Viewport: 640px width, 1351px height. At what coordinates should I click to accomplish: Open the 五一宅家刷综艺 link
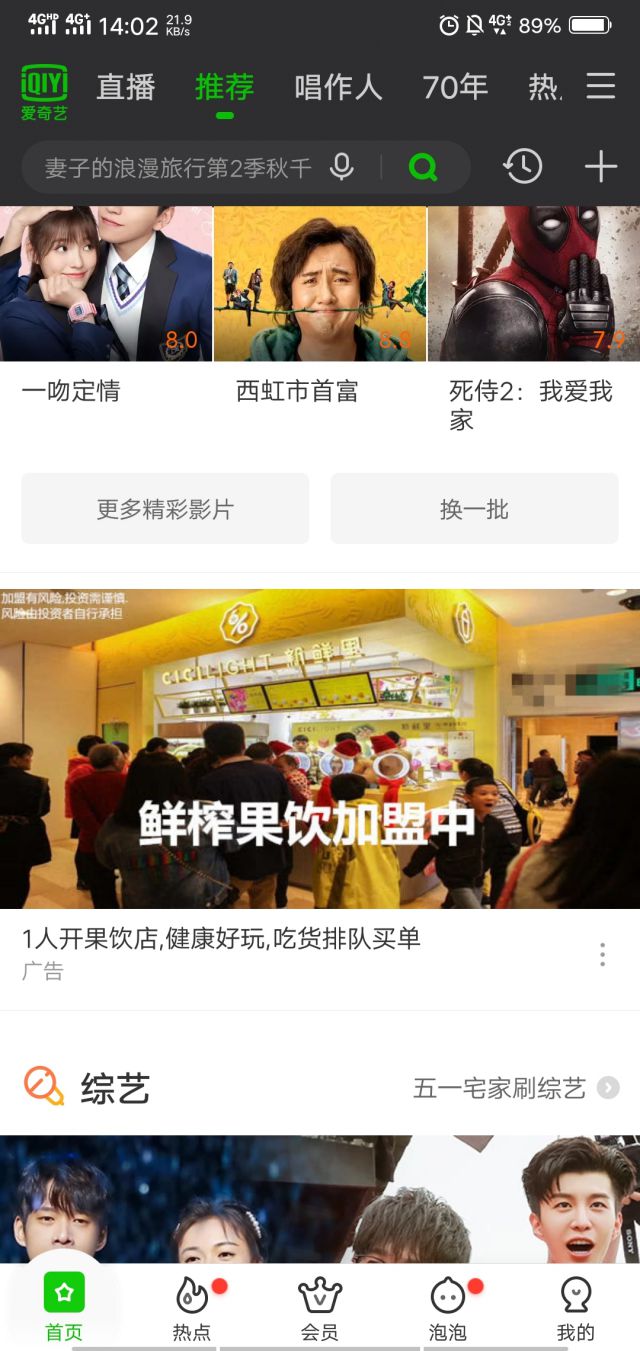tap(515, 1088)
